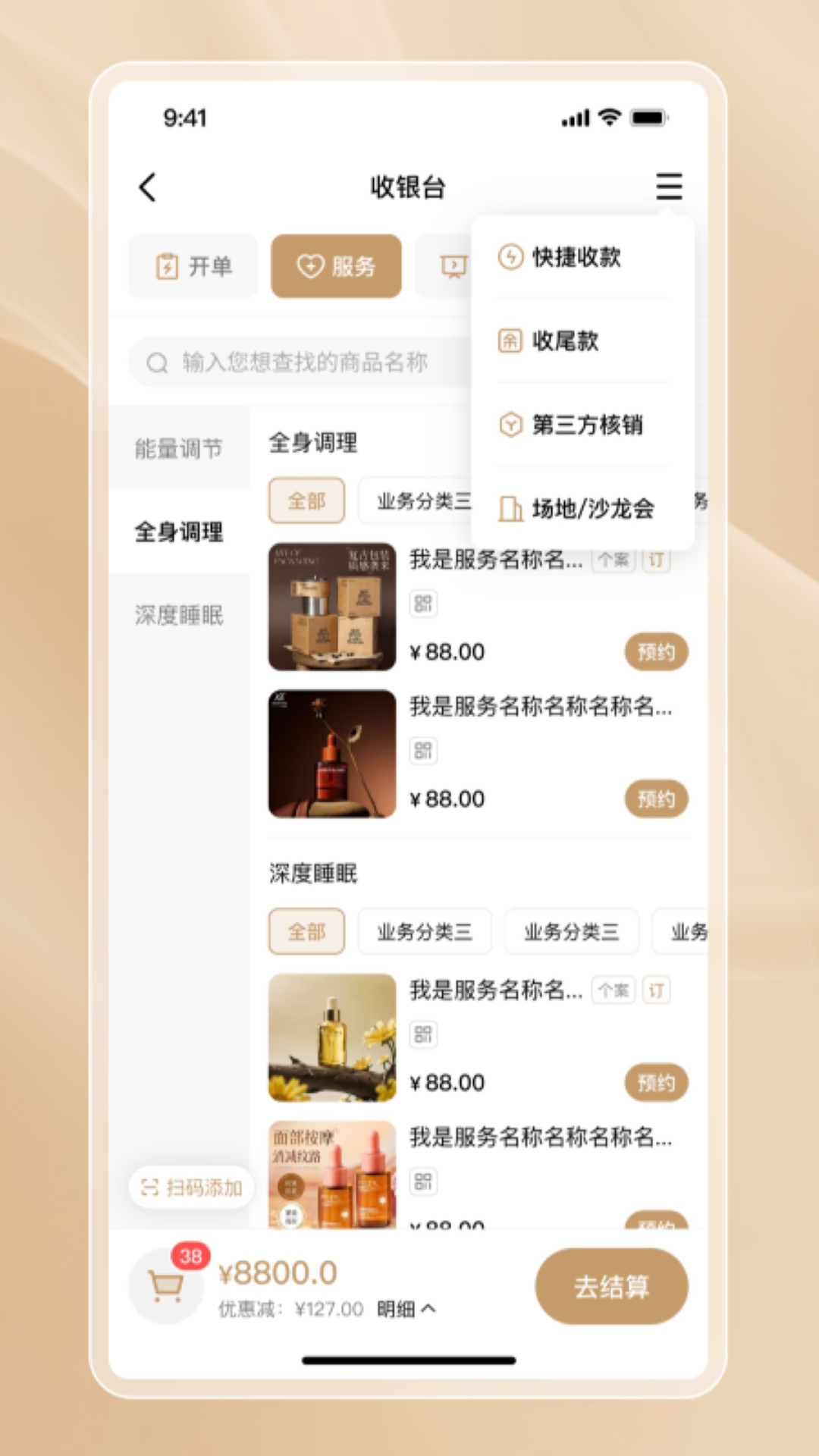Select 收尾款 in the dropdown menu
This screenshot has height=1456, width=819.
coord(565,341)
